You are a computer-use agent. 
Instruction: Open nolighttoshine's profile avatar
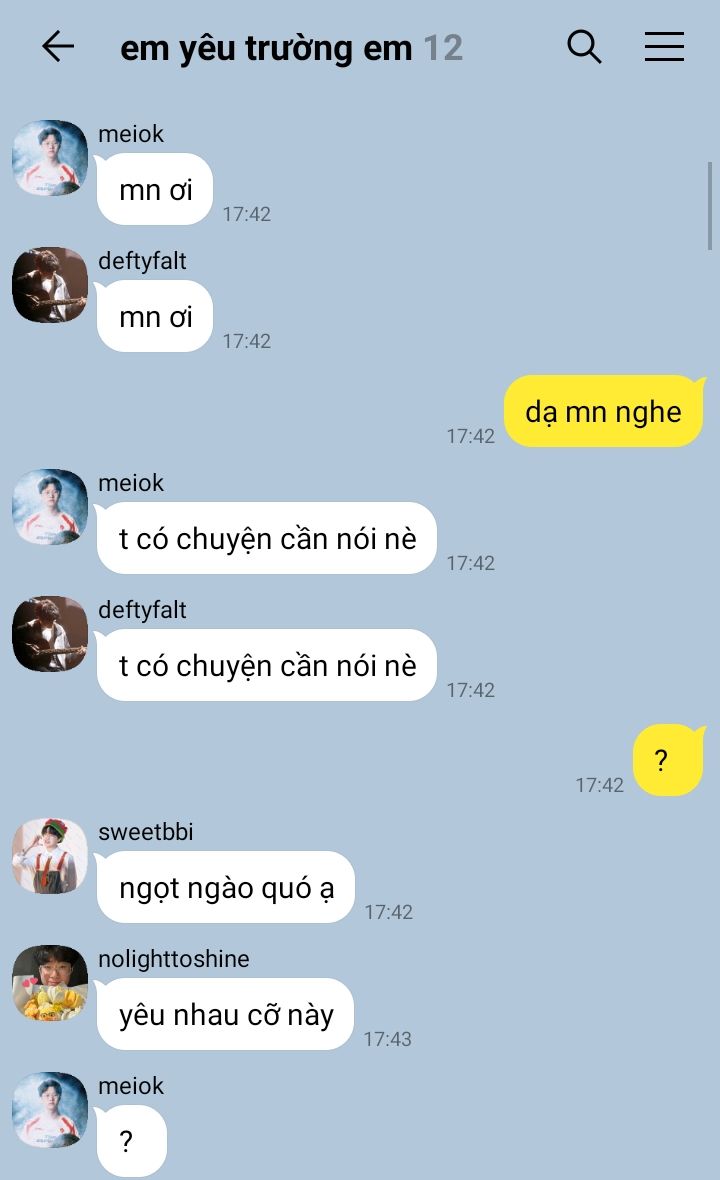click(x=50, y=983)
